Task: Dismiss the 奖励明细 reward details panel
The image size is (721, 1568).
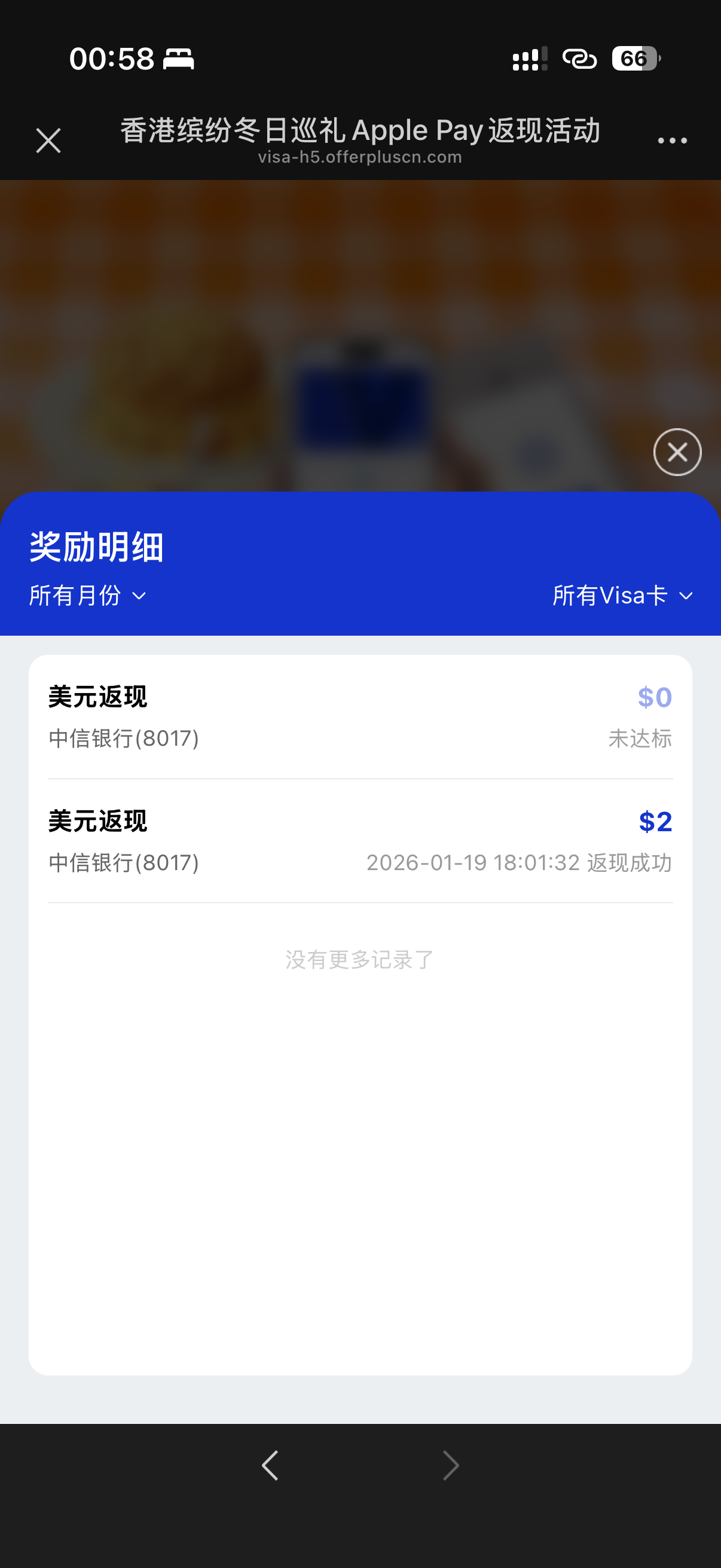Action: tap(677, 452)
